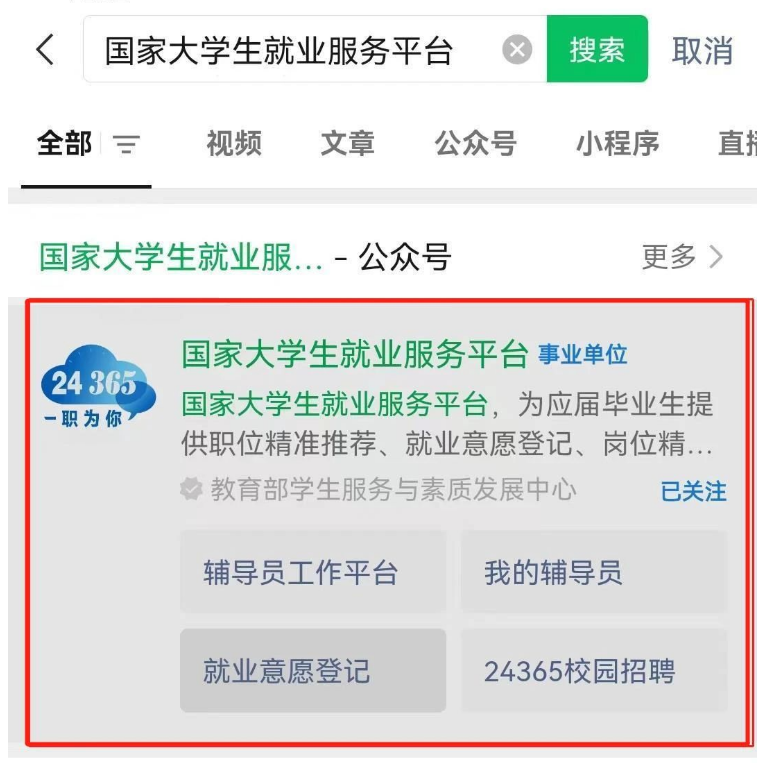Clear the search text
This screenshot has width=776, height=763.
click(x=517, y=50)
